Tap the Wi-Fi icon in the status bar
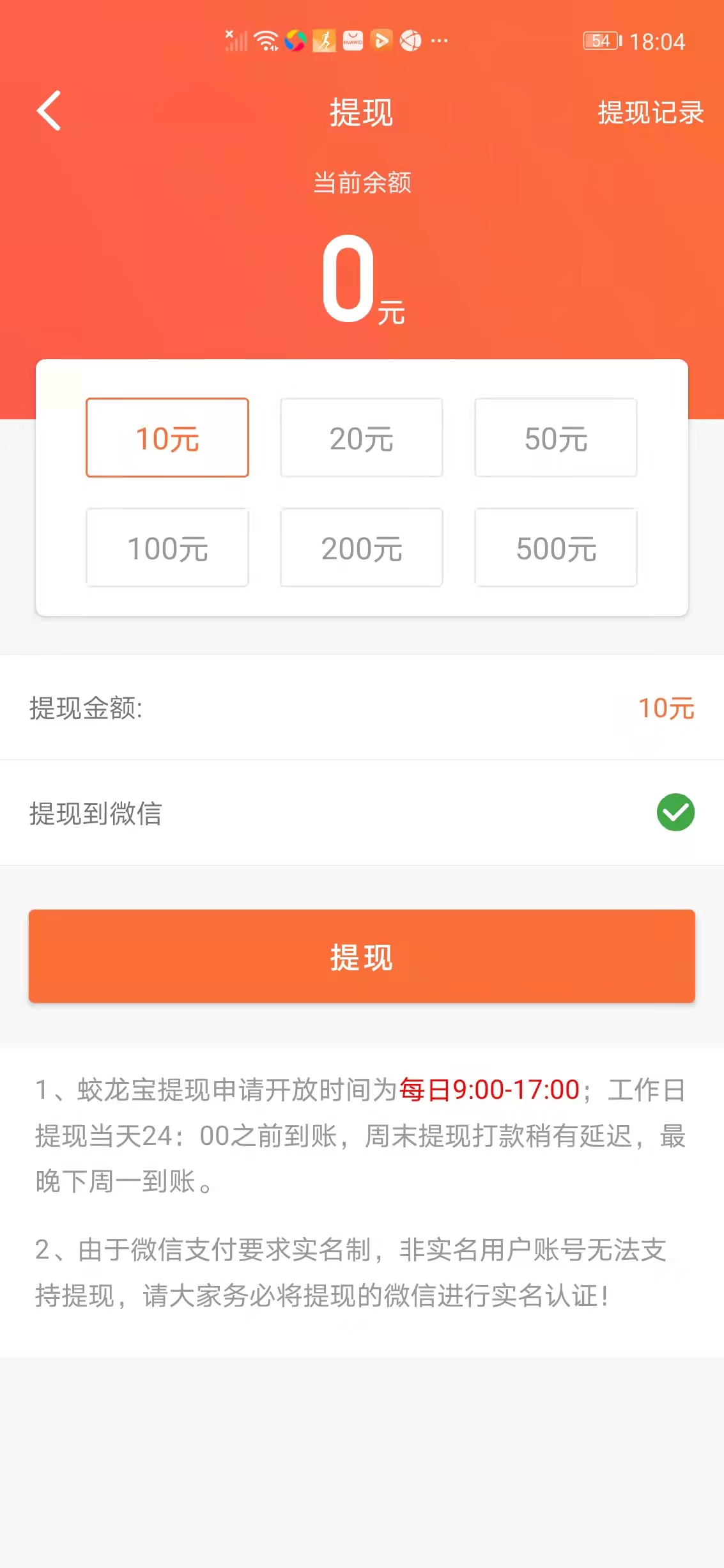The height and width of the screenshot is (1568, 724). (265, 40)
